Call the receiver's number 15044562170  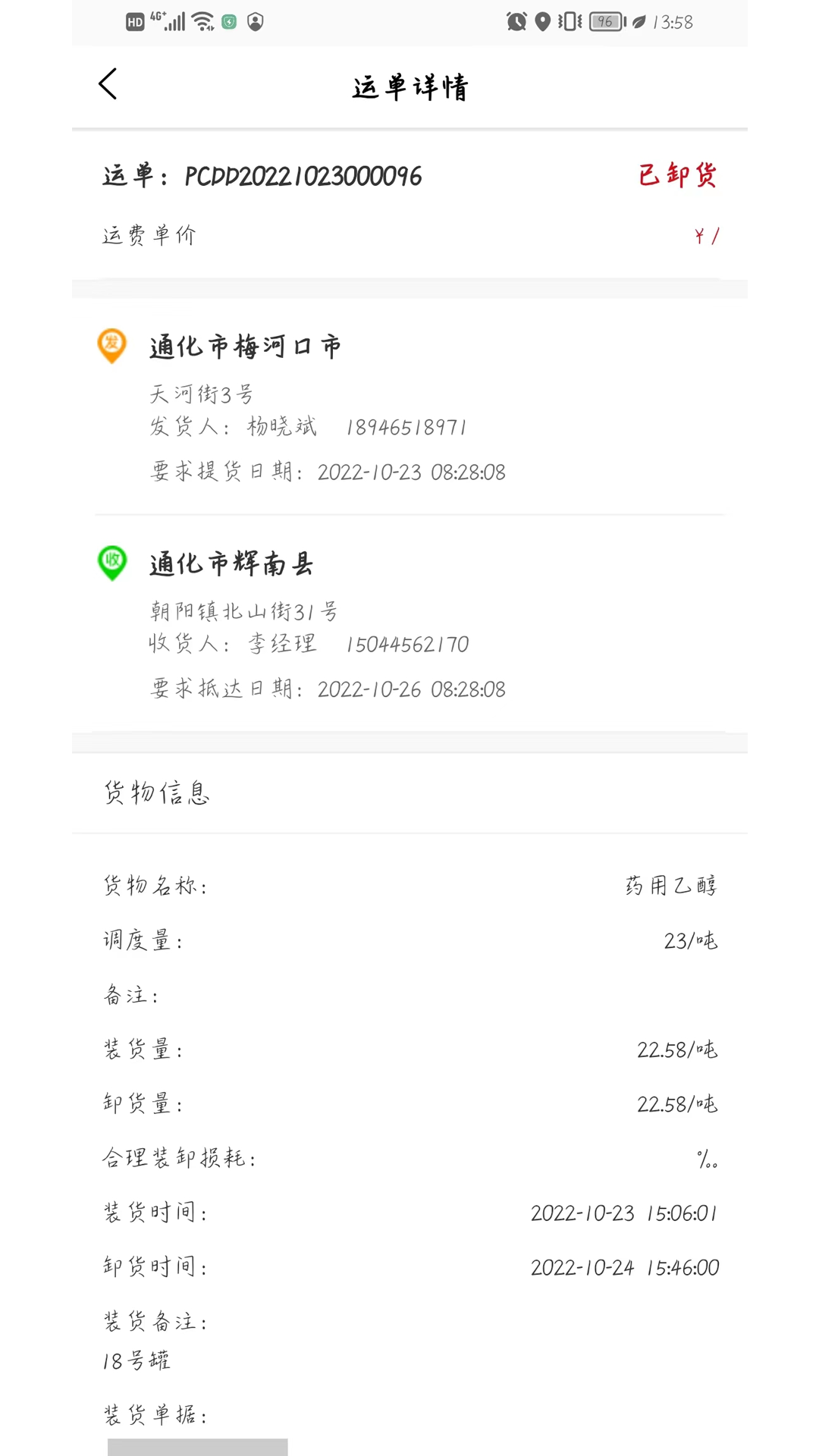407,645
